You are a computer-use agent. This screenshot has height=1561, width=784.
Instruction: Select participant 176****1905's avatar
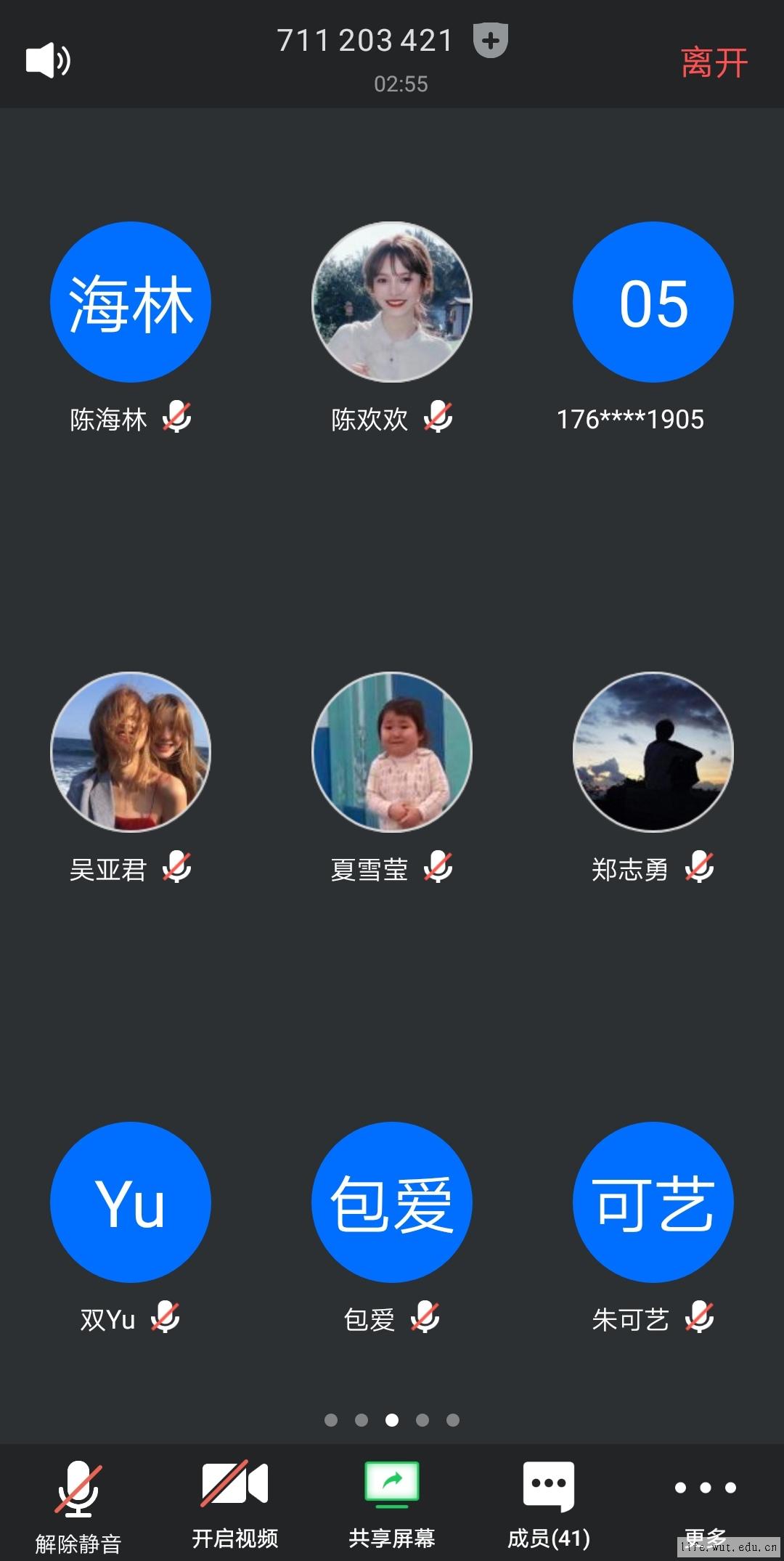click(653, 302)
